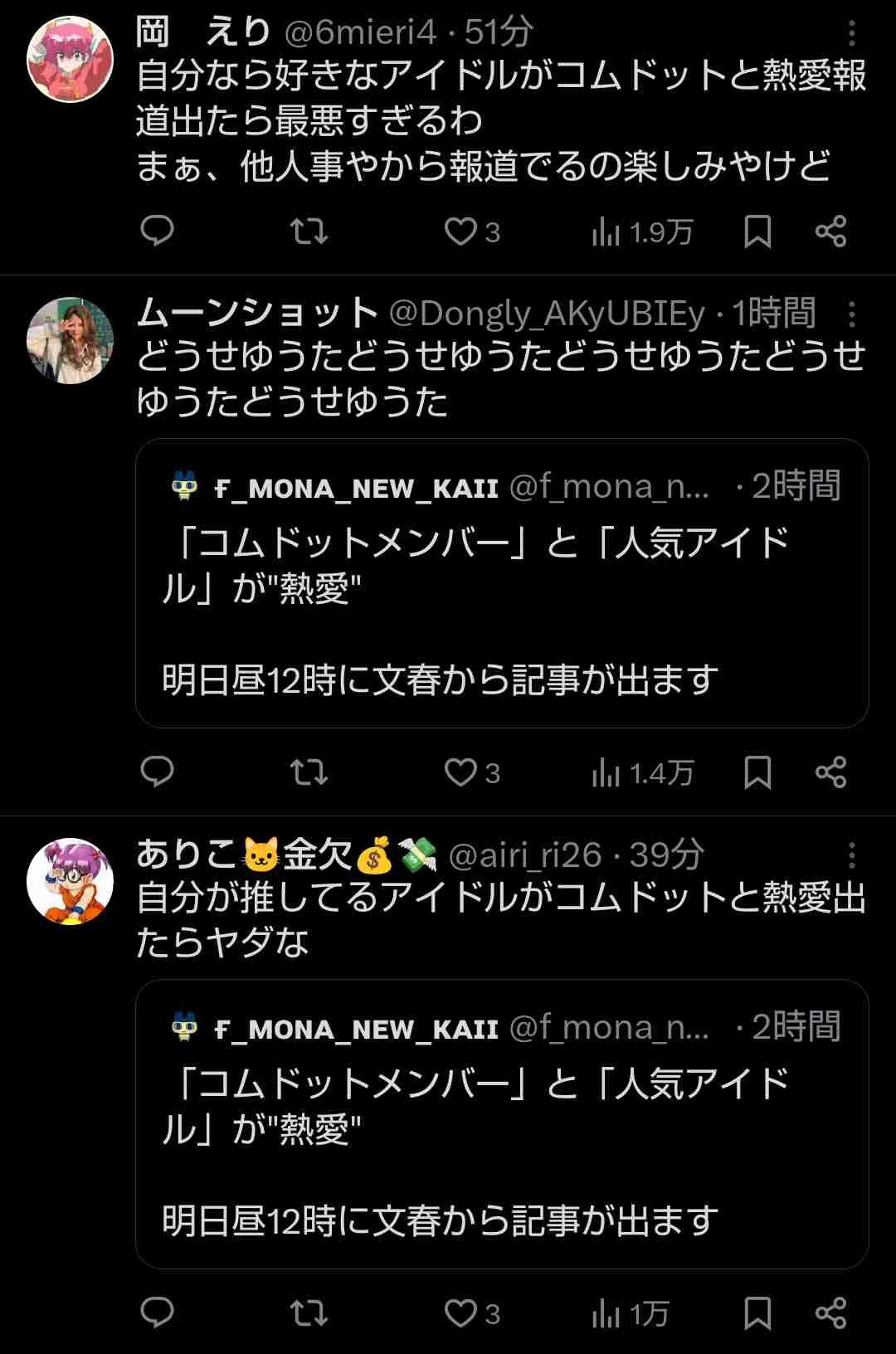Open ムーンショット's profile picture

70,340
